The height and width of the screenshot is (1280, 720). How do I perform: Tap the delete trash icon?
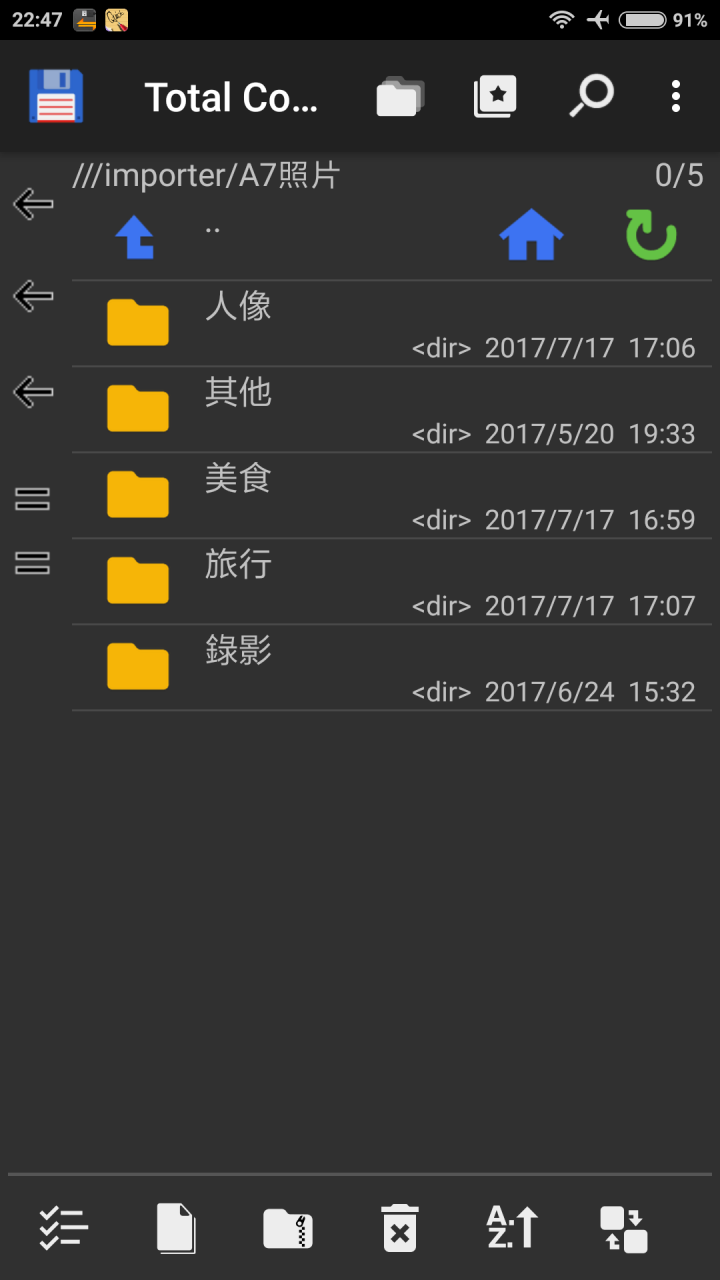(400, 1228)
